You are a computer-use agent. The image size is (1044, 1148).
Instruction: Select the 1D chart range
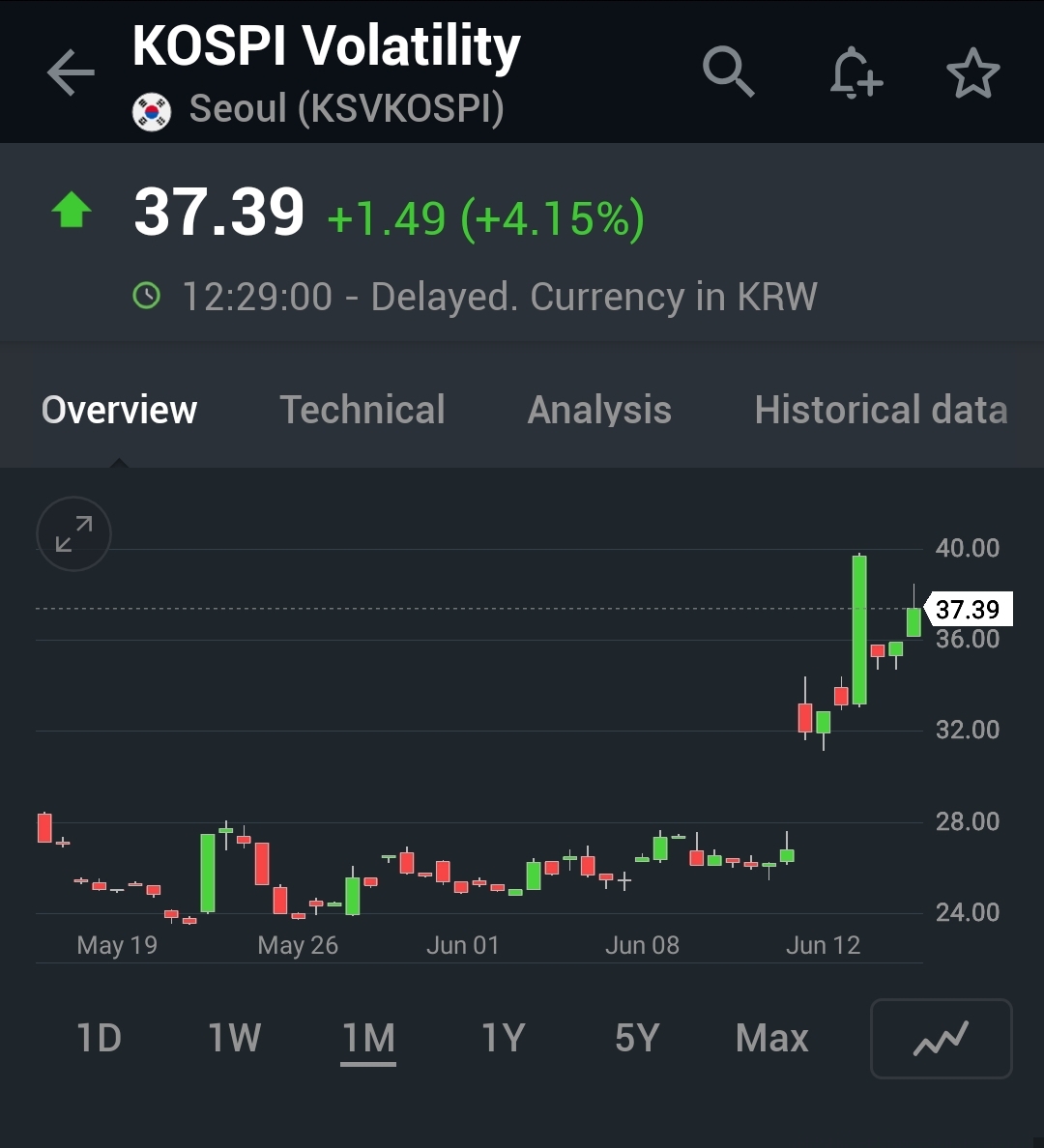99,1039
